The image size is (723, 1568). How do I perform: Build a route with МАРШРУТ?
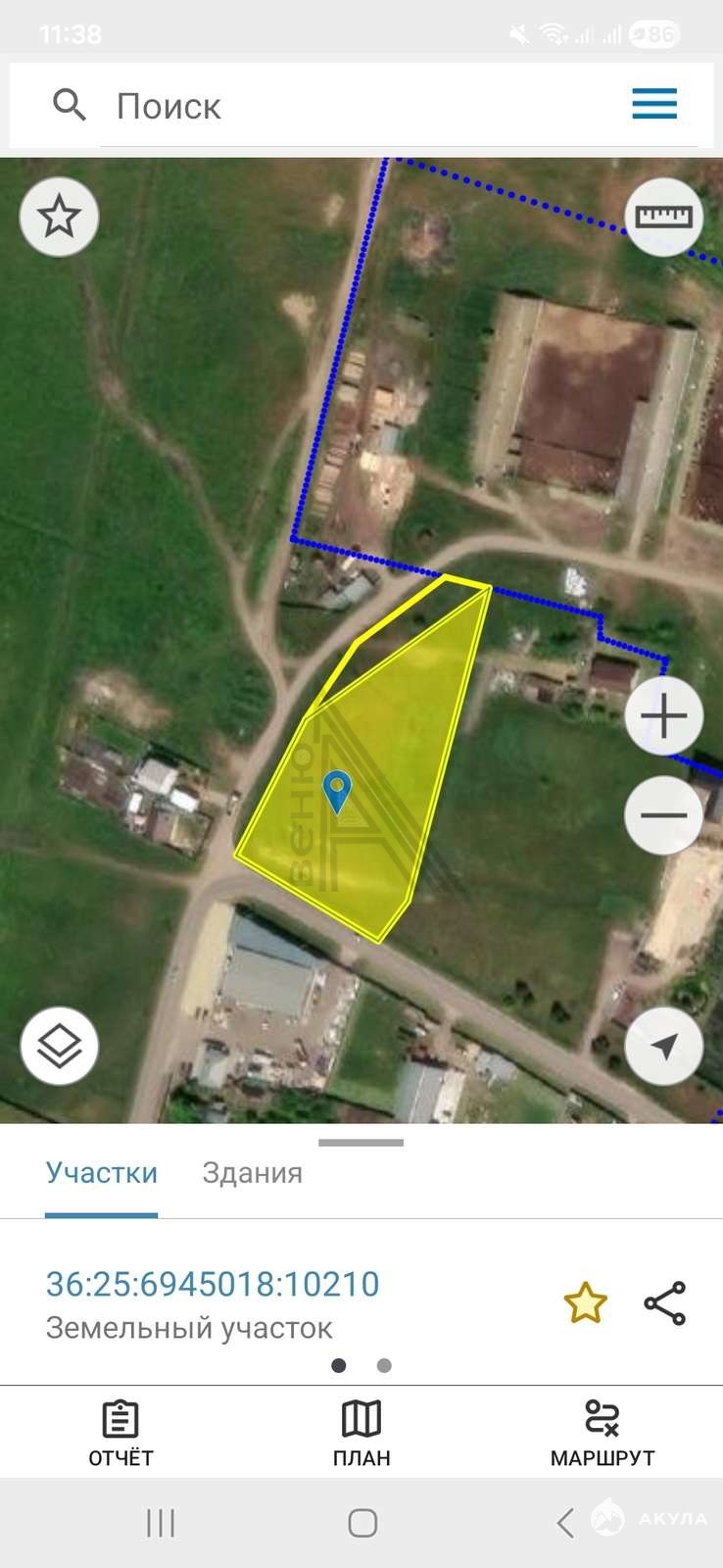pyautogui.click(x=602, y=1433)
